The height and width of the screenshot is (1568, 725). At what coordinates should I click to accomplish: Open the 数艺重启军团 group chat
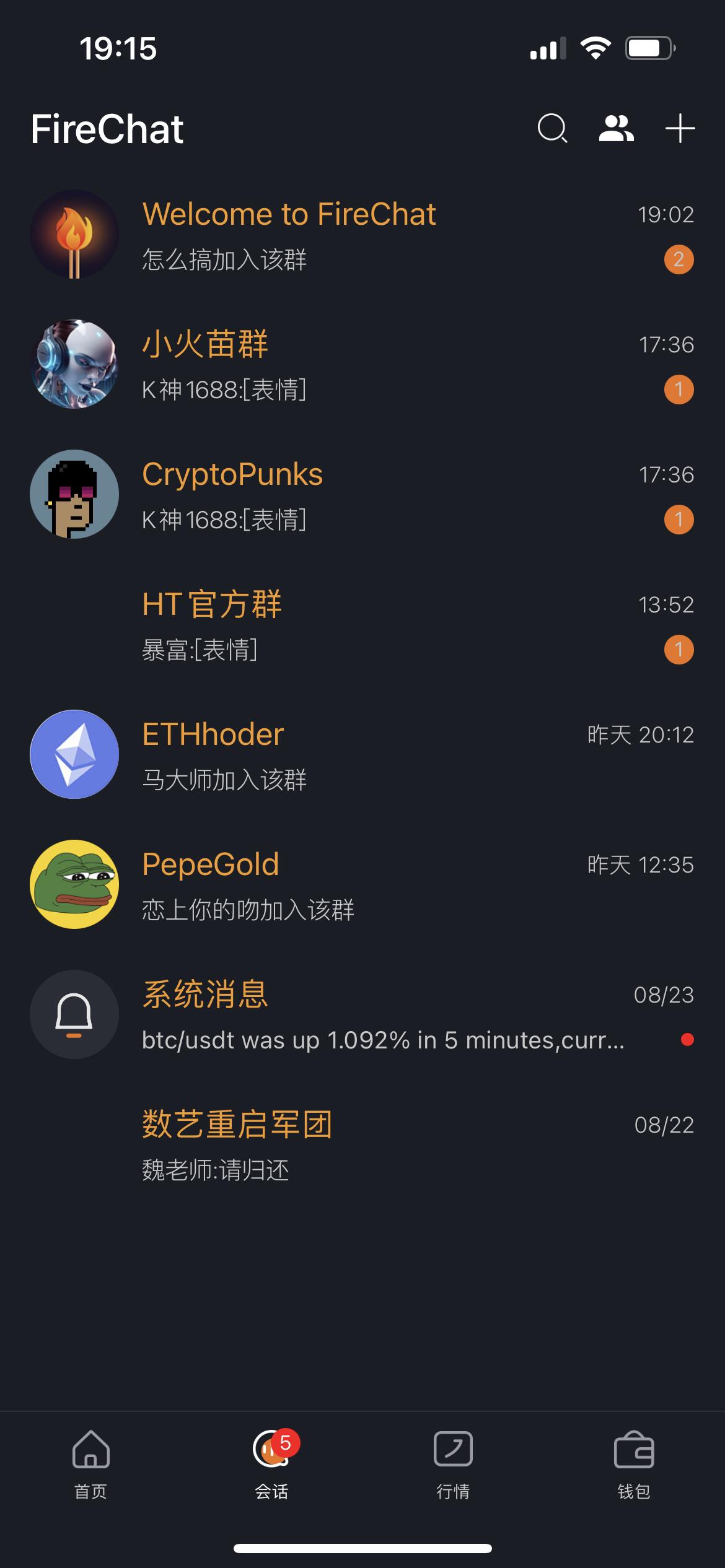[362, 1146]
